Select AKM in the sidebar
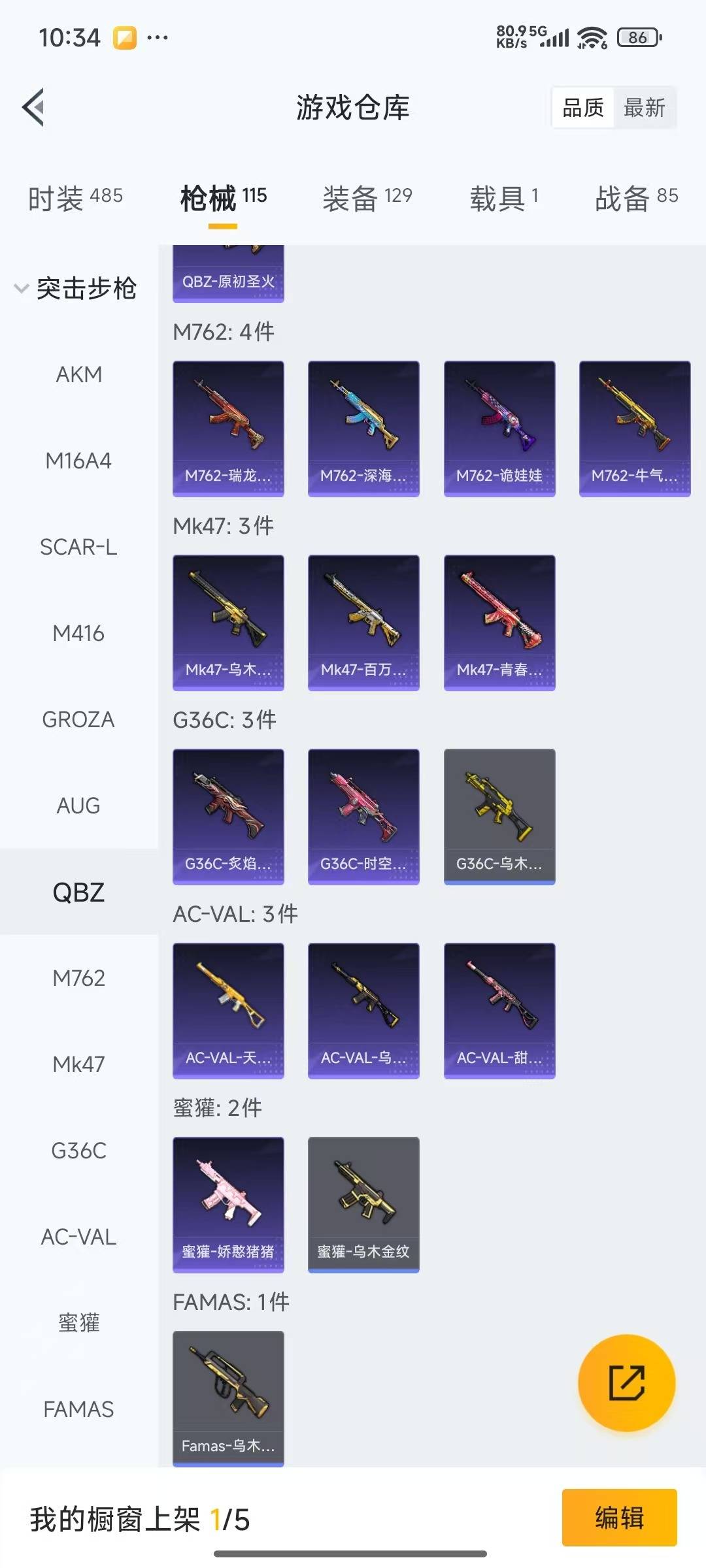Screen dimensions: 706x1568 click(78, 374)
